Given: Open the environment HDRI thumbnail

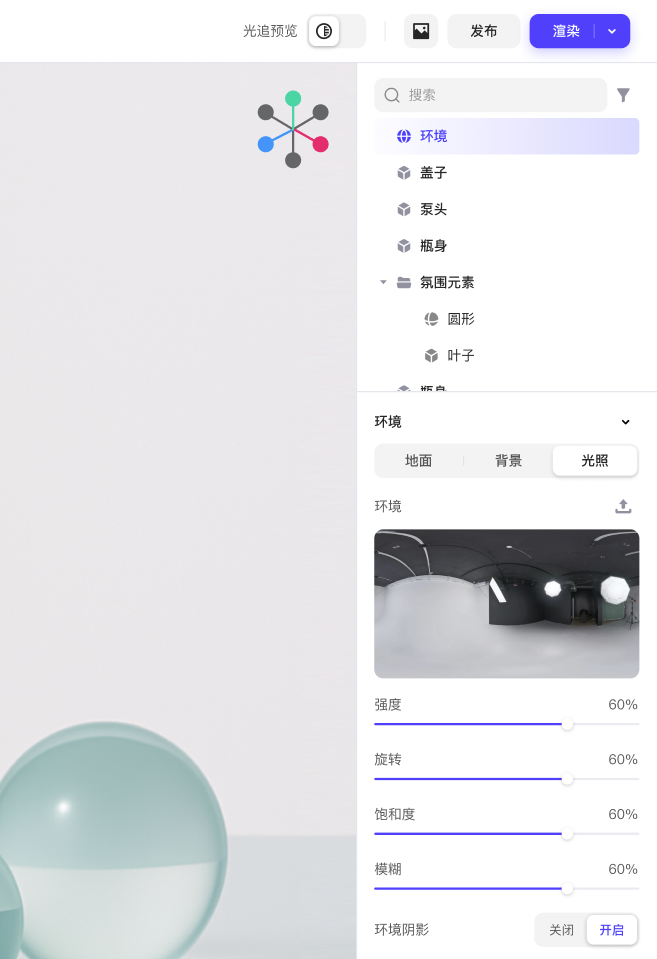Looking at the screenshot, I should click(x=506, y=603).
